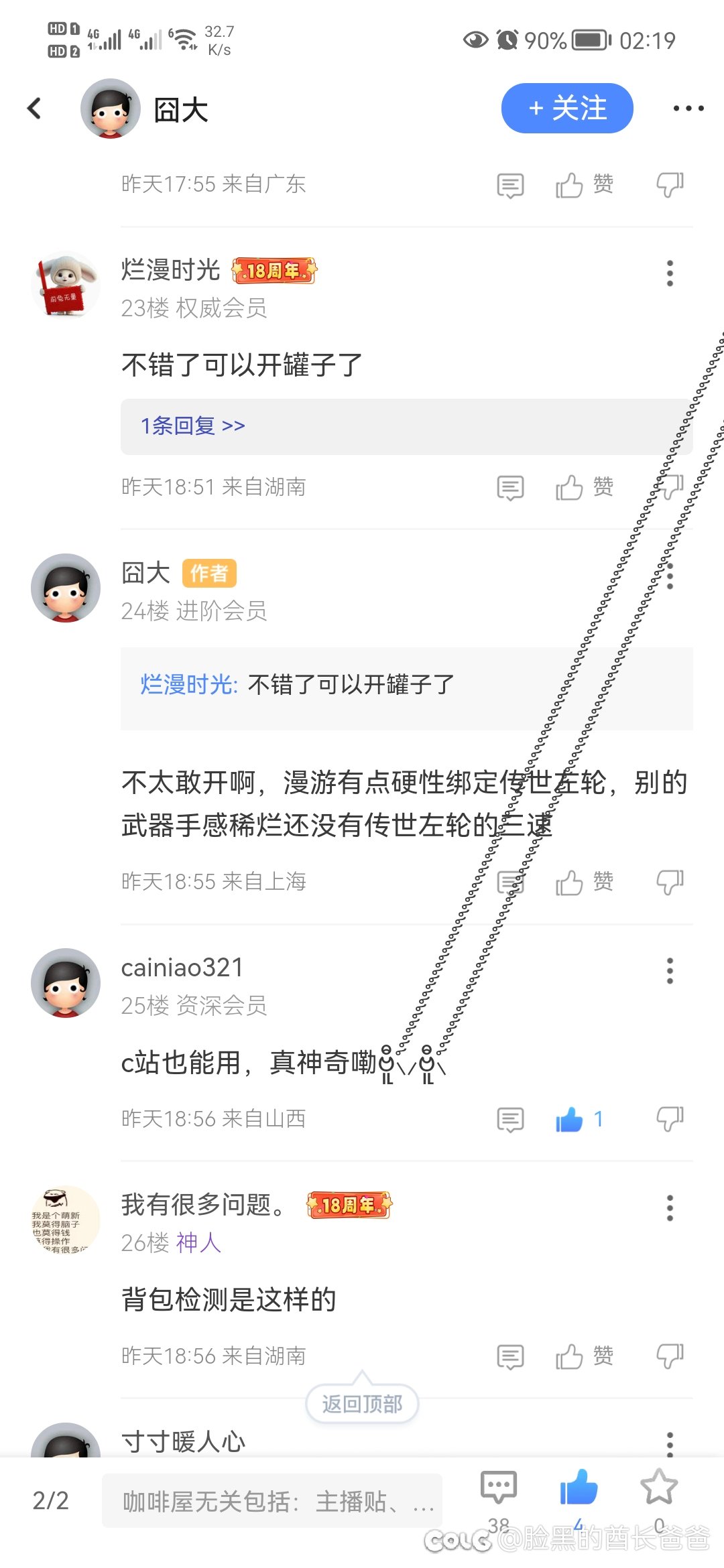Image resolution: width=724 pixels, height=1568 pixels.
Task: Open the reply input field at bottom
Action: click(272, 1502)
